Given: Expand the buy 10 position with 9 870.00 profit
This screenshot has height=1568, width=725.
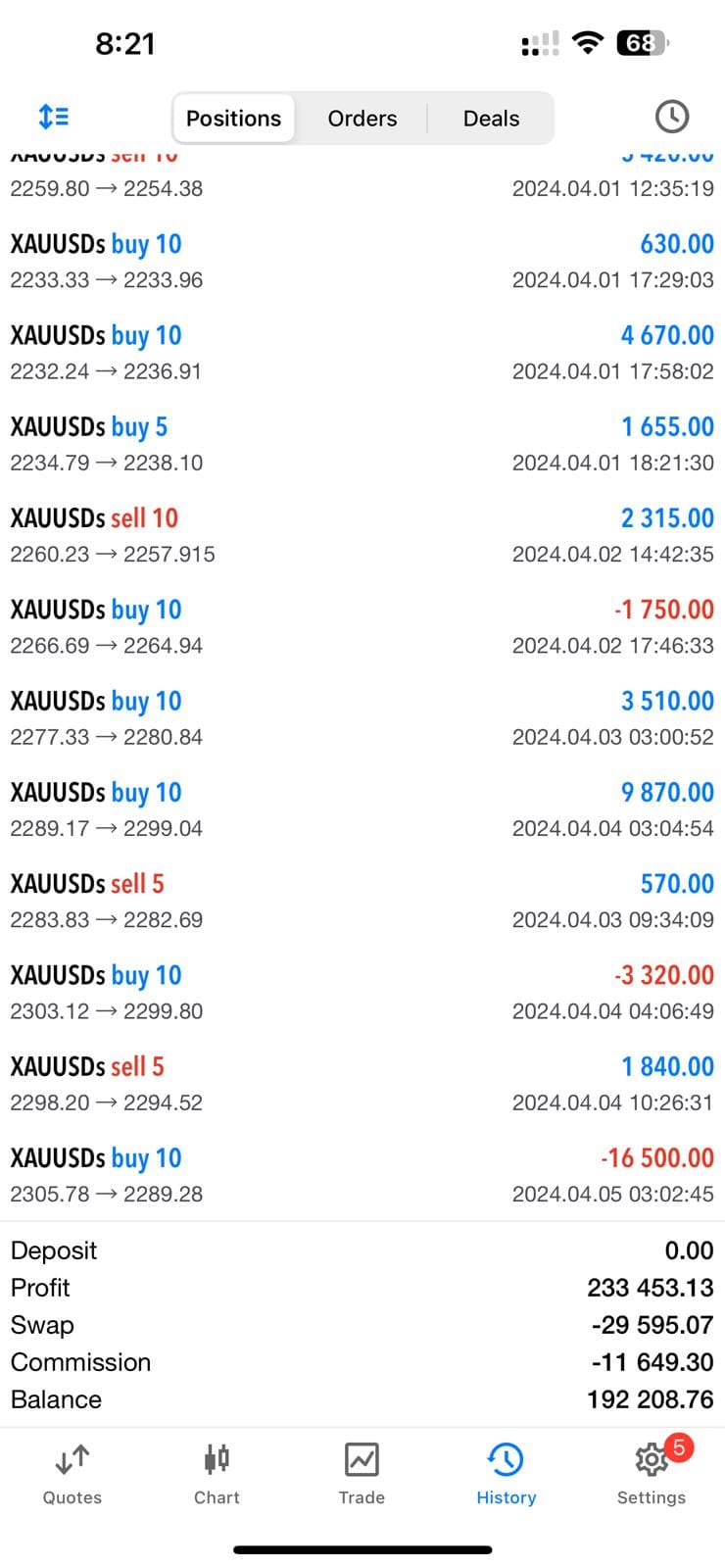Looking at the screenshot, I should coord(362,809).
